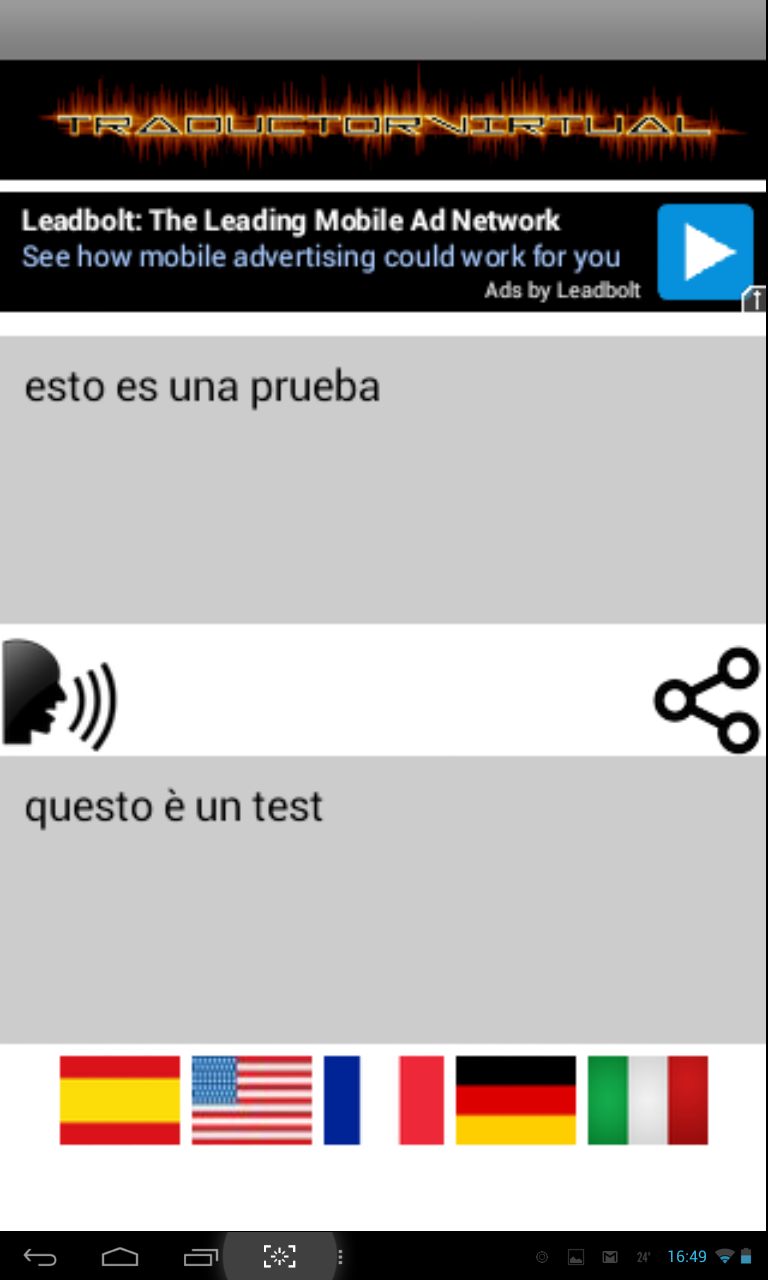Screen dimensions: 768x1280
Task: Take a screenshot with the navigation bar capture icon
Action: pos(280,1257)
